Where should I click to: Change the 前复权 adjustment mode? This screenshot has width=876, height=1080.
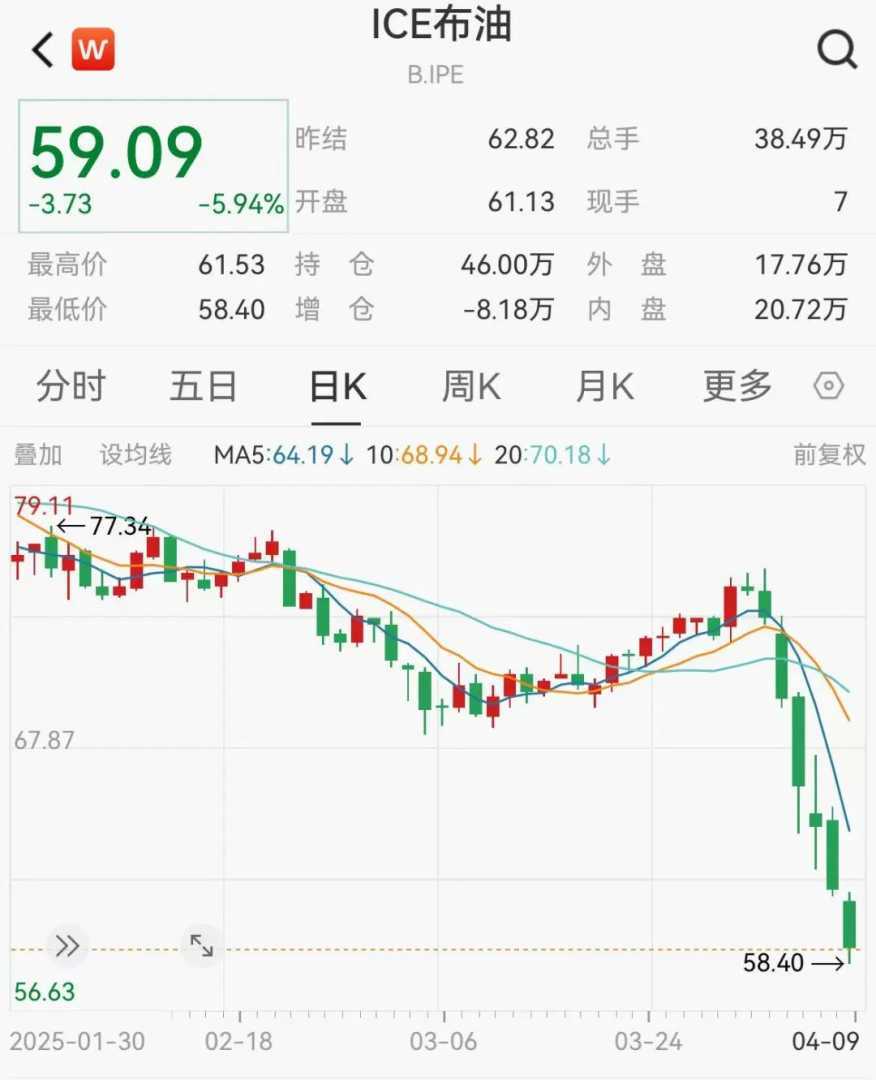[x=829, y=455]
